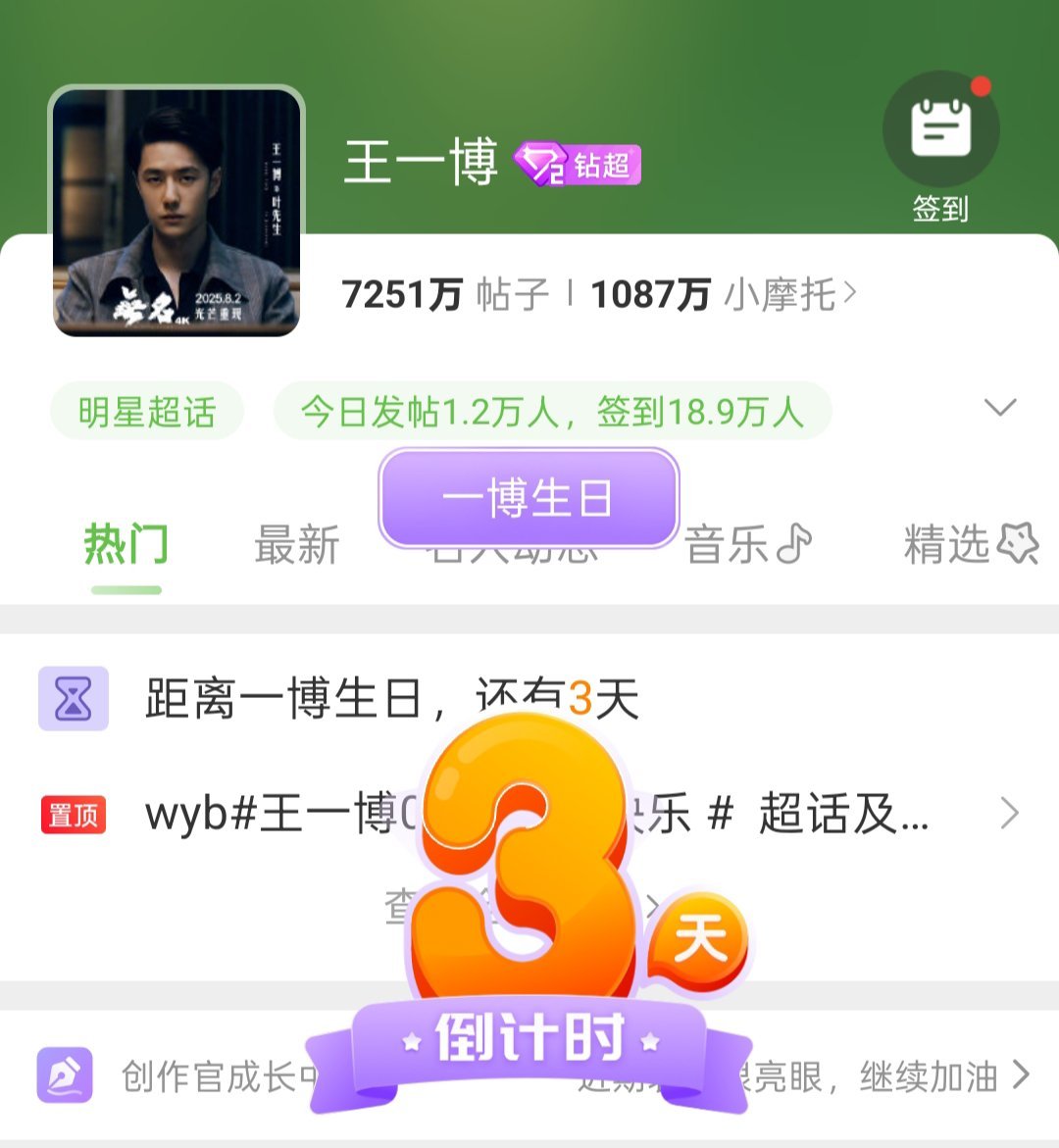
Task: Switch to the 最新 tab
Action: pos(297,545)
